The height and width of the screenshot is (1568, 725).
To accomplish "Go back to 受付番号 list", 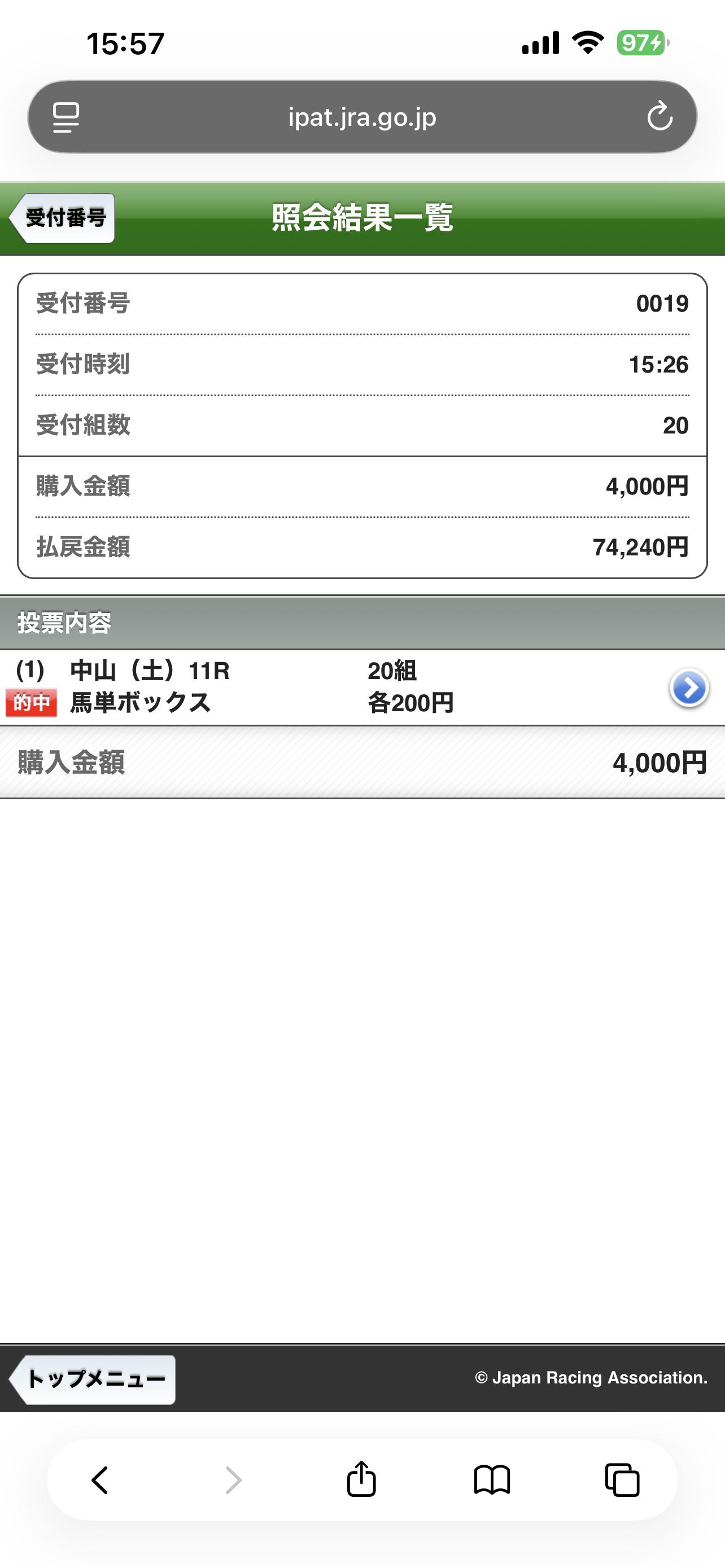I will click(x=62, y=218).
